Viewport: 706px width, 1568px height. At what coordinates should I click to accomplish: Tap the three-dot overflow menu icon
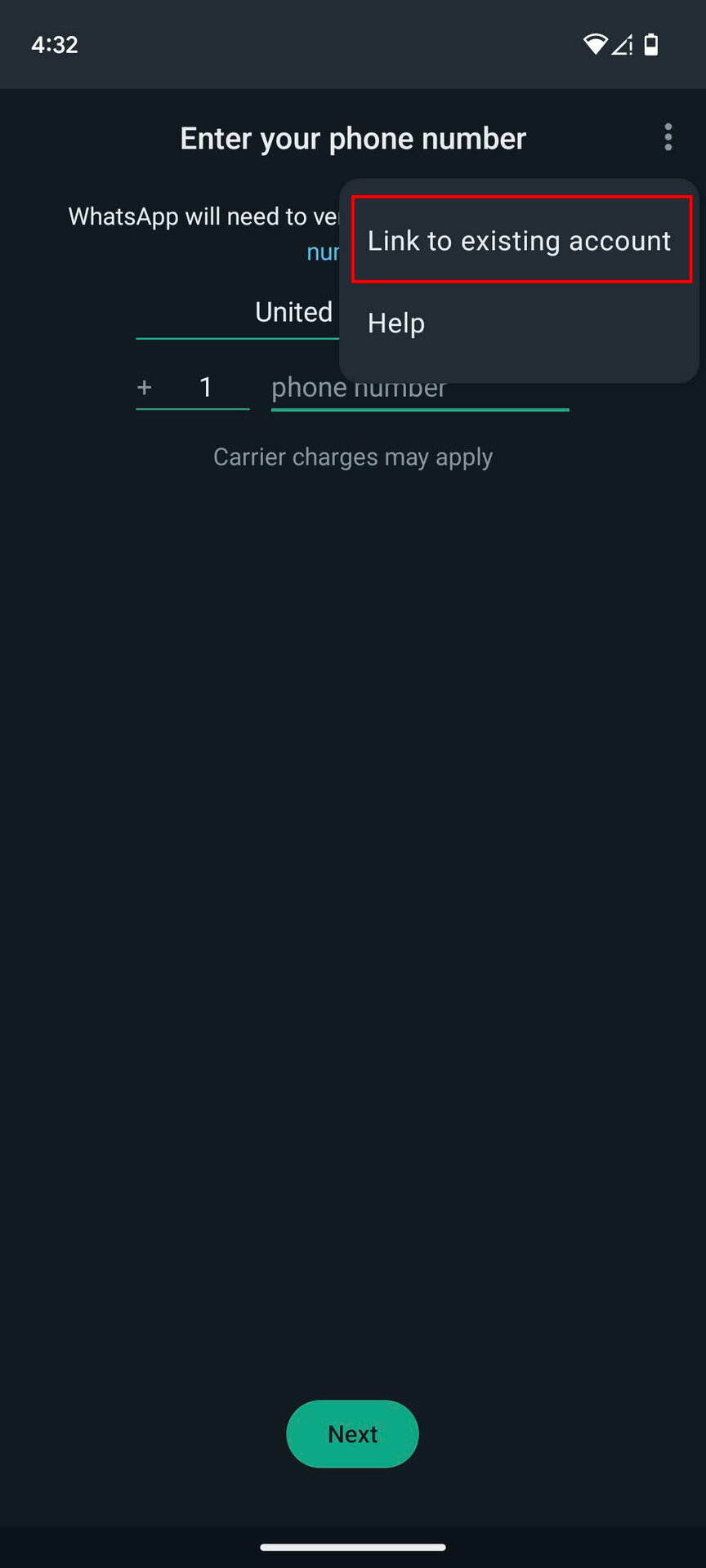668,137
